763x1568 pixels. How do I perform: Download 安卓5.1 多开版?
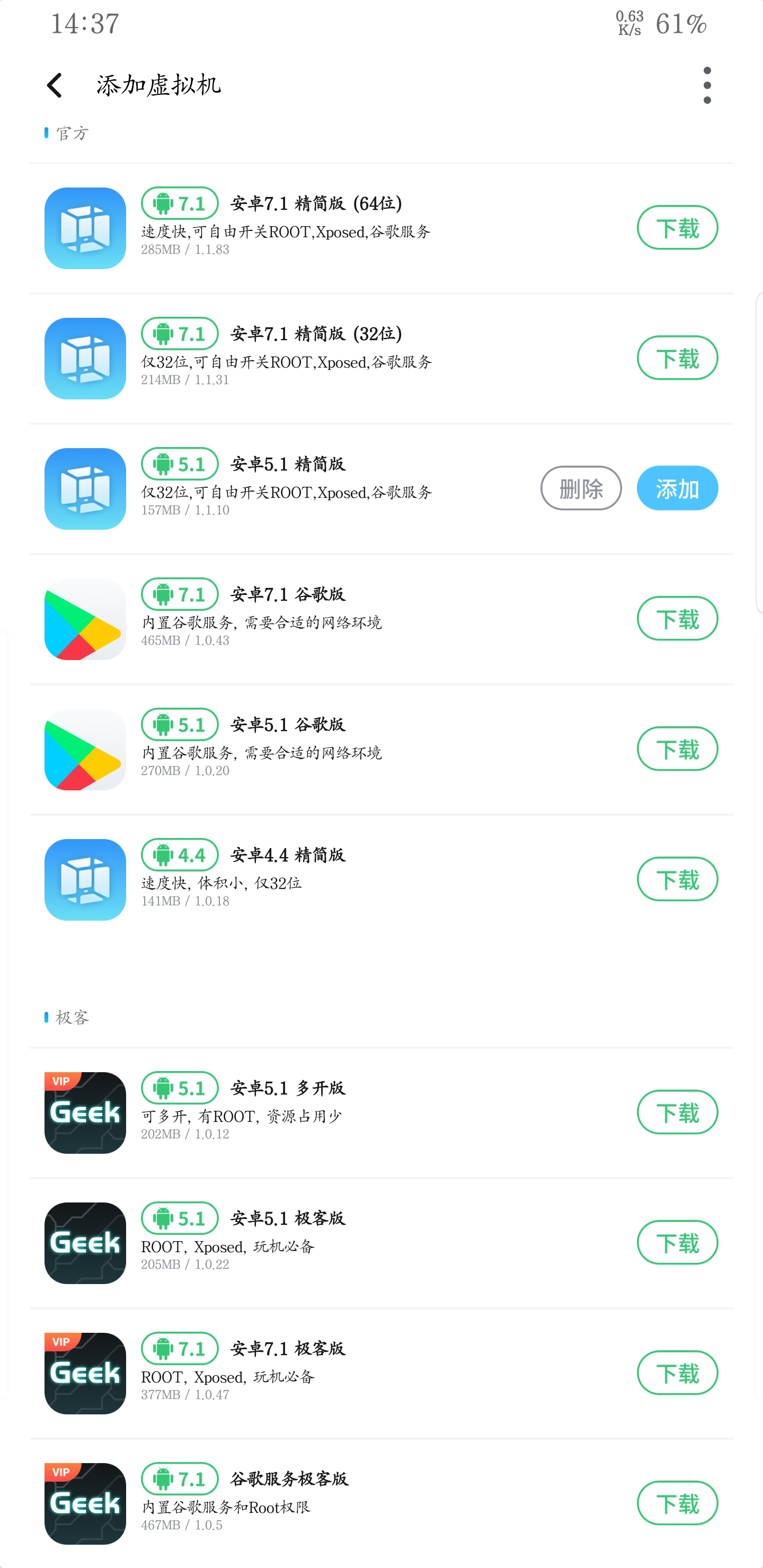677,1112
